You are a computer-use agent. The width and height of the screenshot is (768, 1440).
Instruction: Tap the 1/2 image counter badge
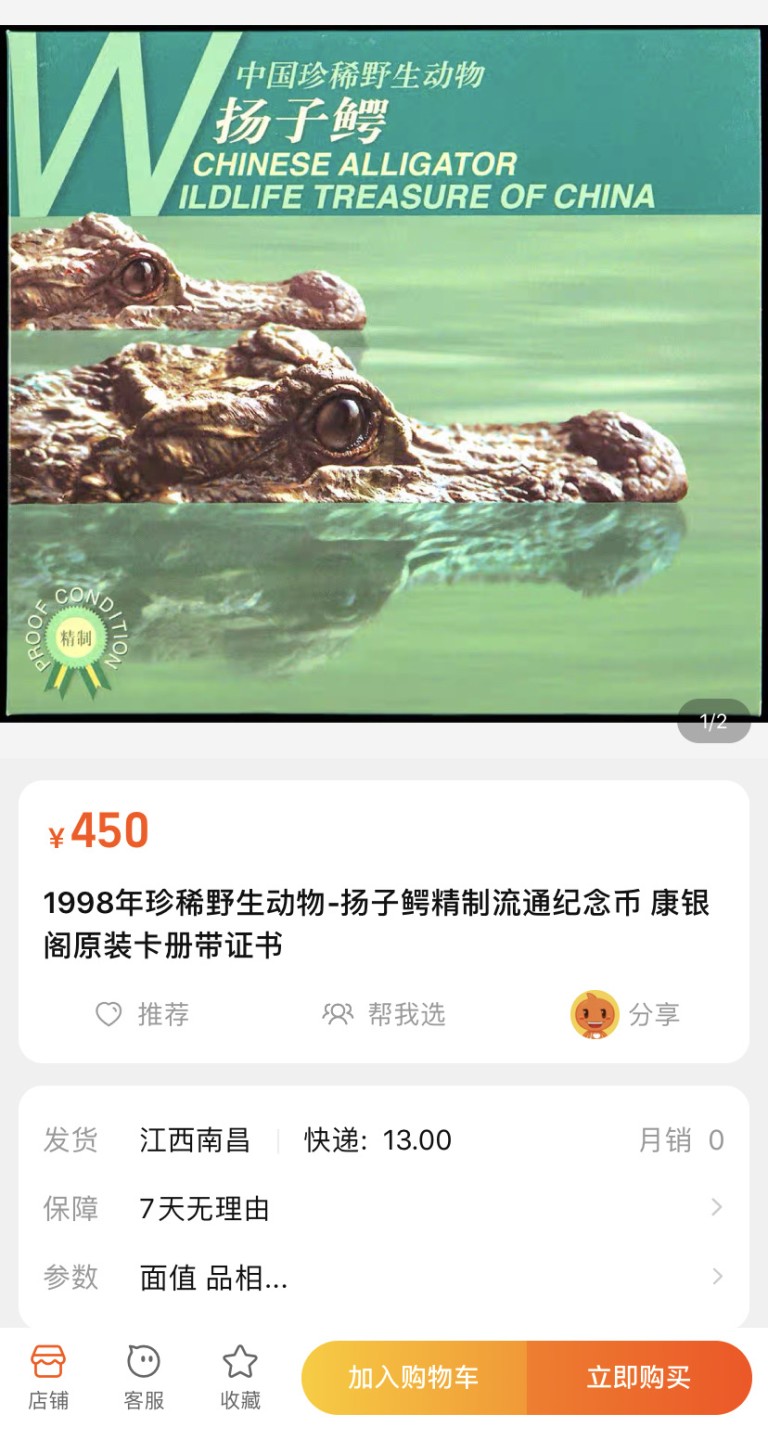click(x=714, y=722)
